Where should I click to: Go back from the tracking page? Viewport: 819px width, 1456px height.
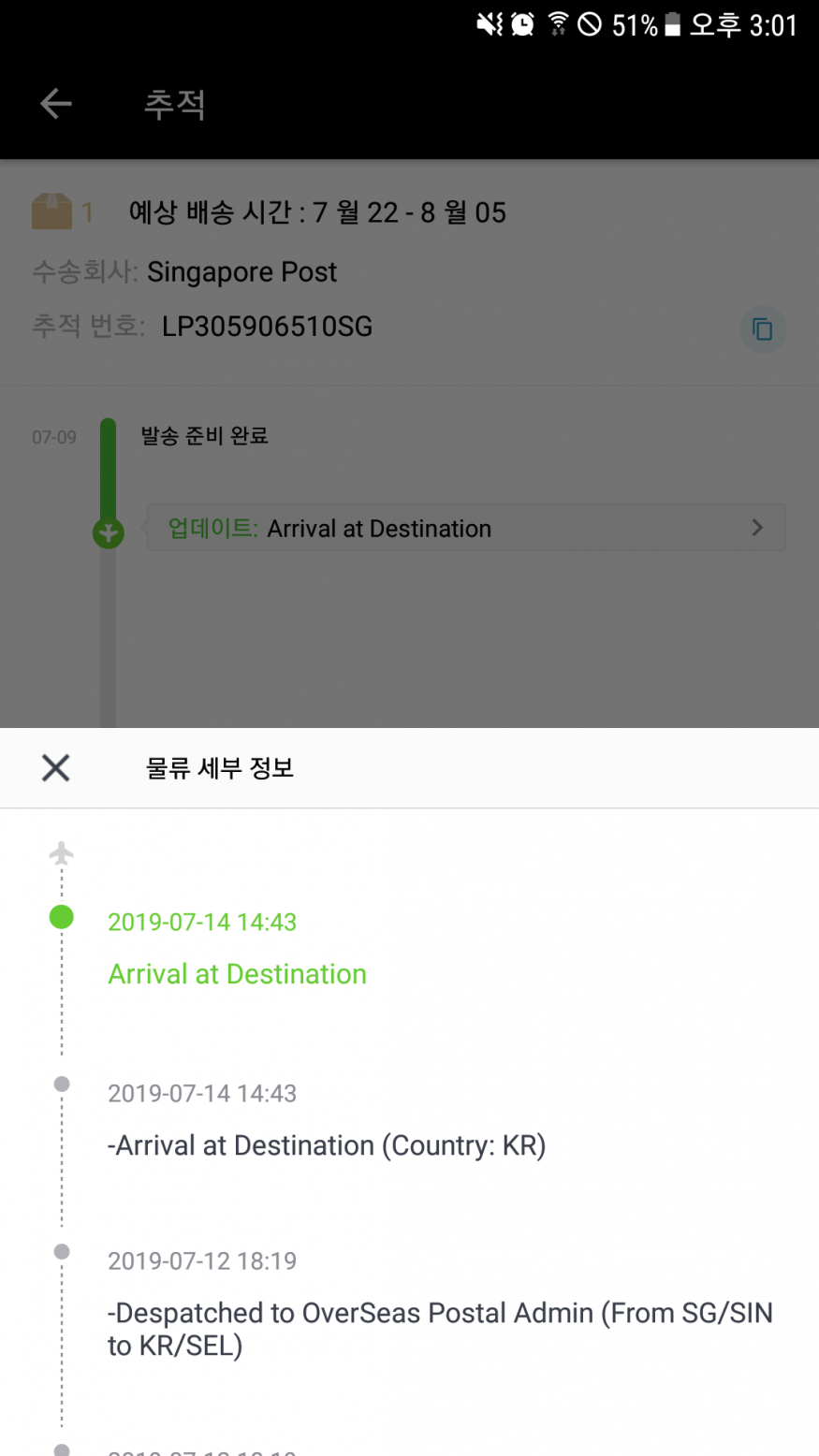point(56,104)
